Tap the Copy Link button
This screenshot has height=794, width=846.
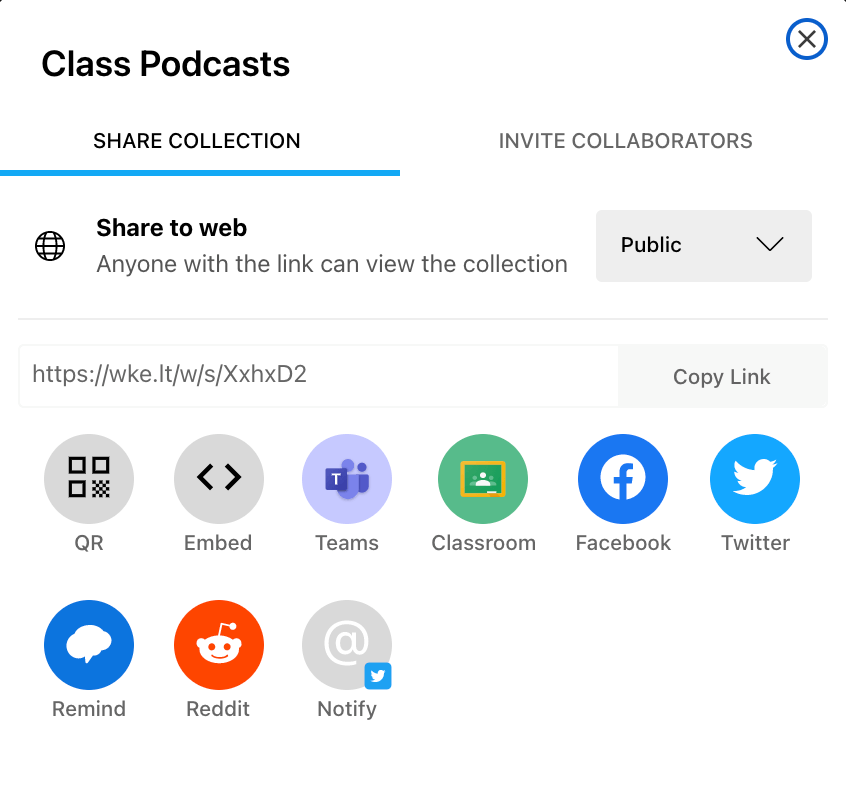point(721,377)
